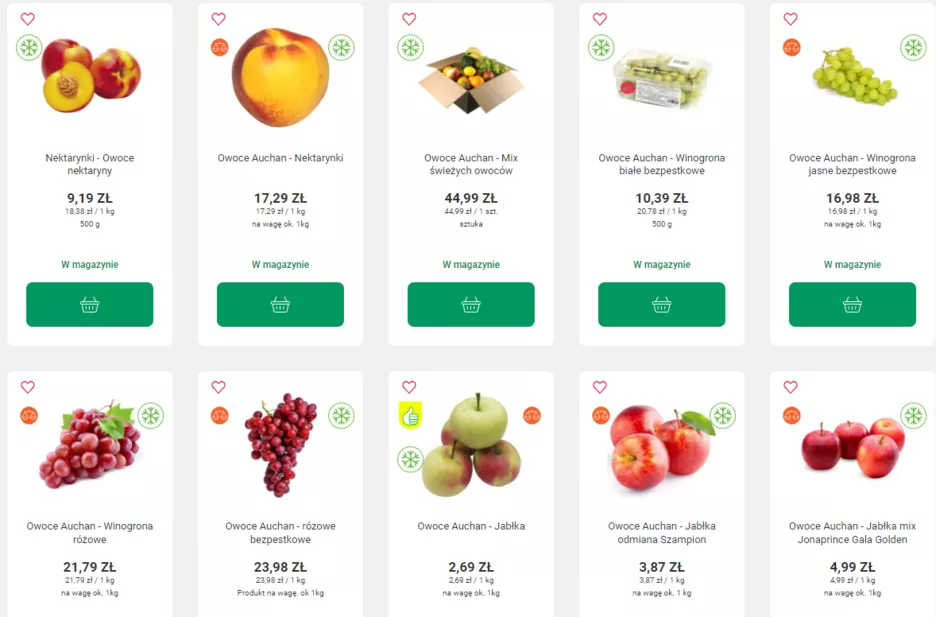Add Mix świeżych owoców to cart
Viewport: 936px width, 617px height.
(471, 304)
